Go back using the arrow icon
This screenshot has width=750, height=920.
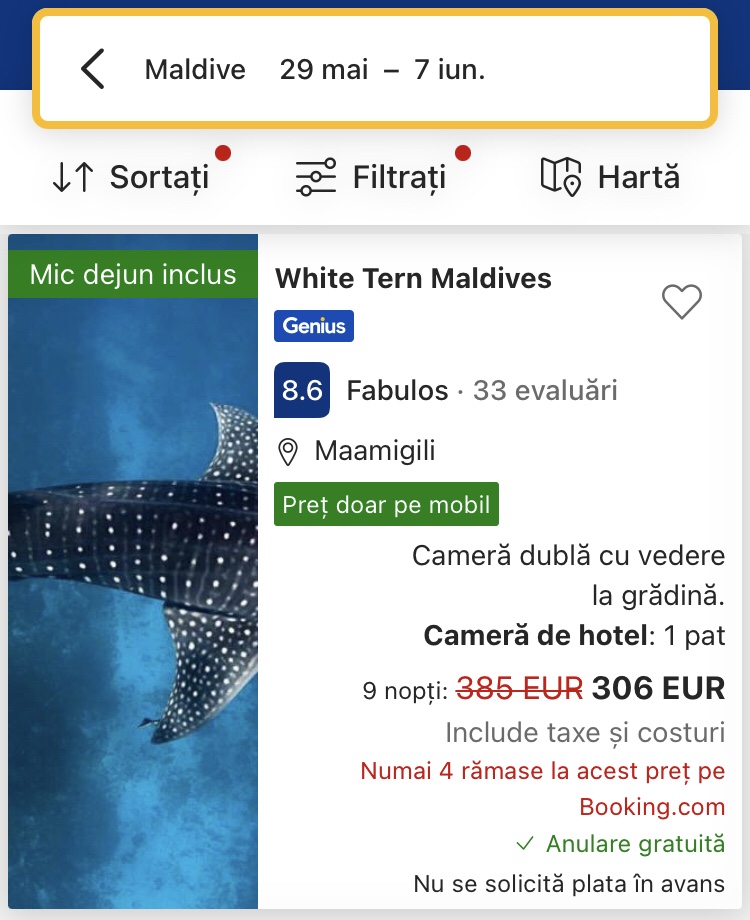(92, 70)
